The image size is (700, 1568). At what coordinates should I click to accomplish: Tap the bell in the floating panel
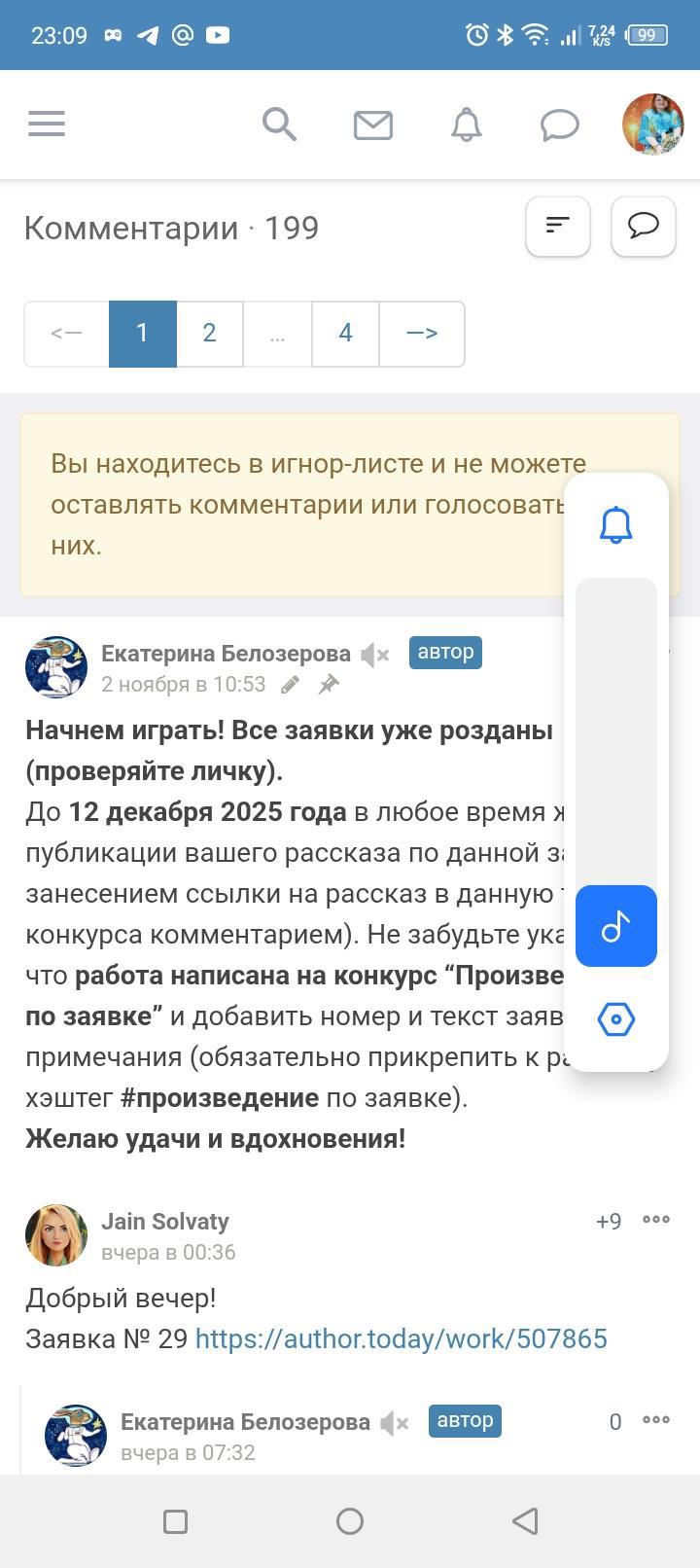click(615, 525)
